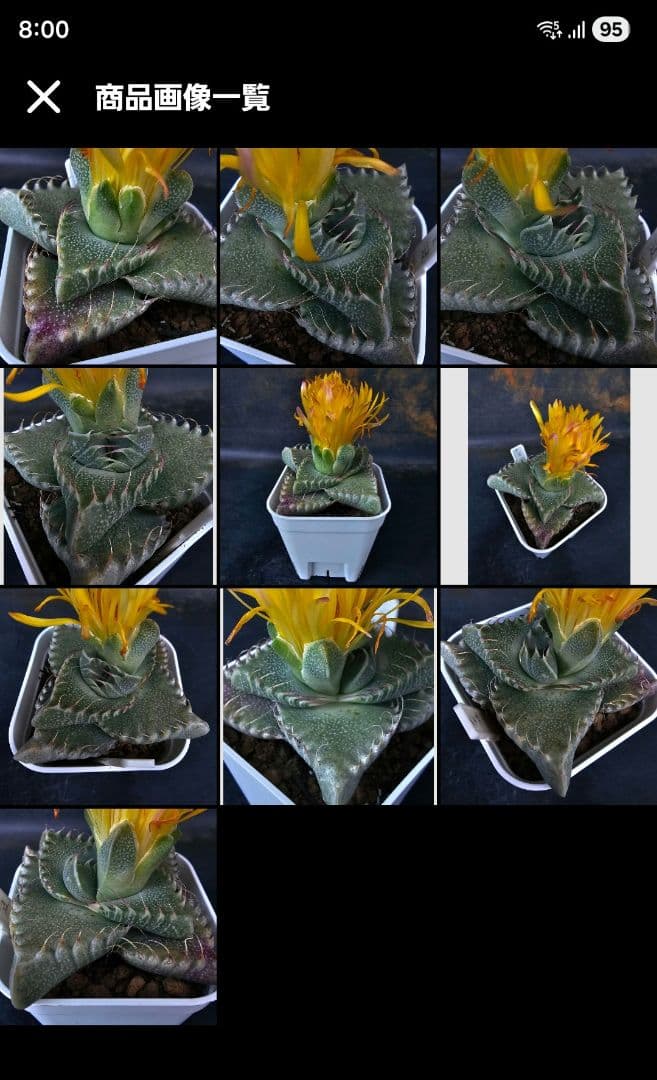Open the first product image thumbnail
The height and width of the screenshot is (1080, 657).
[x=108, y=256]
